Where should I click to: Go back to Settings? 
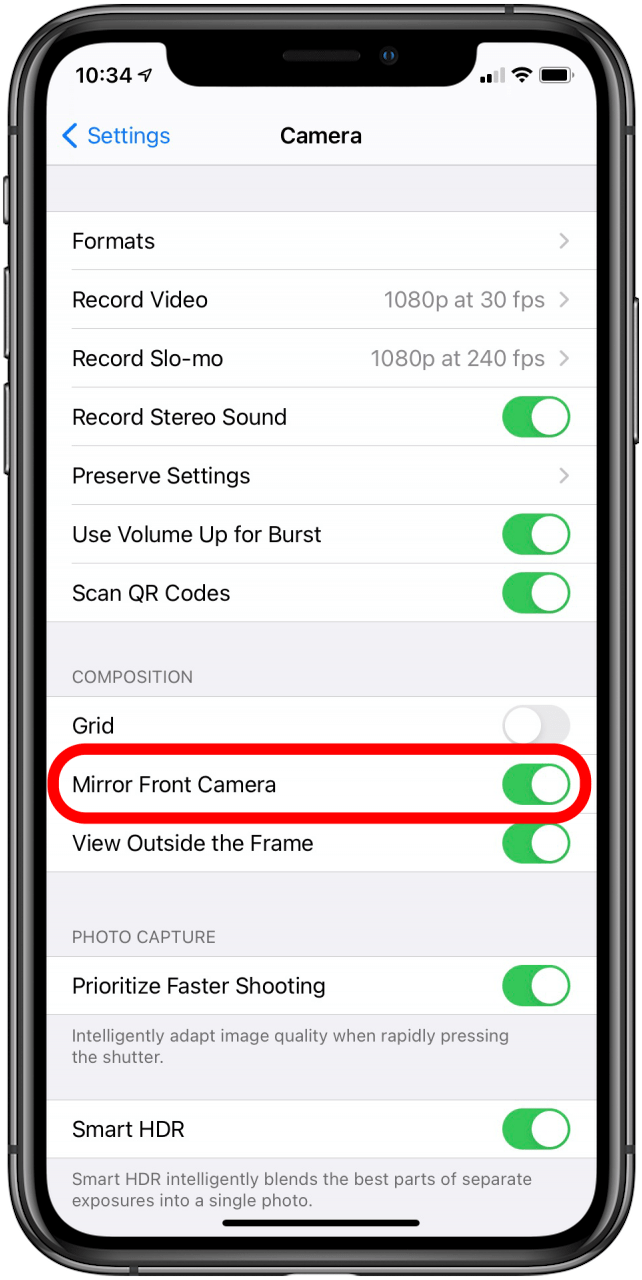(x=115, y=136)
